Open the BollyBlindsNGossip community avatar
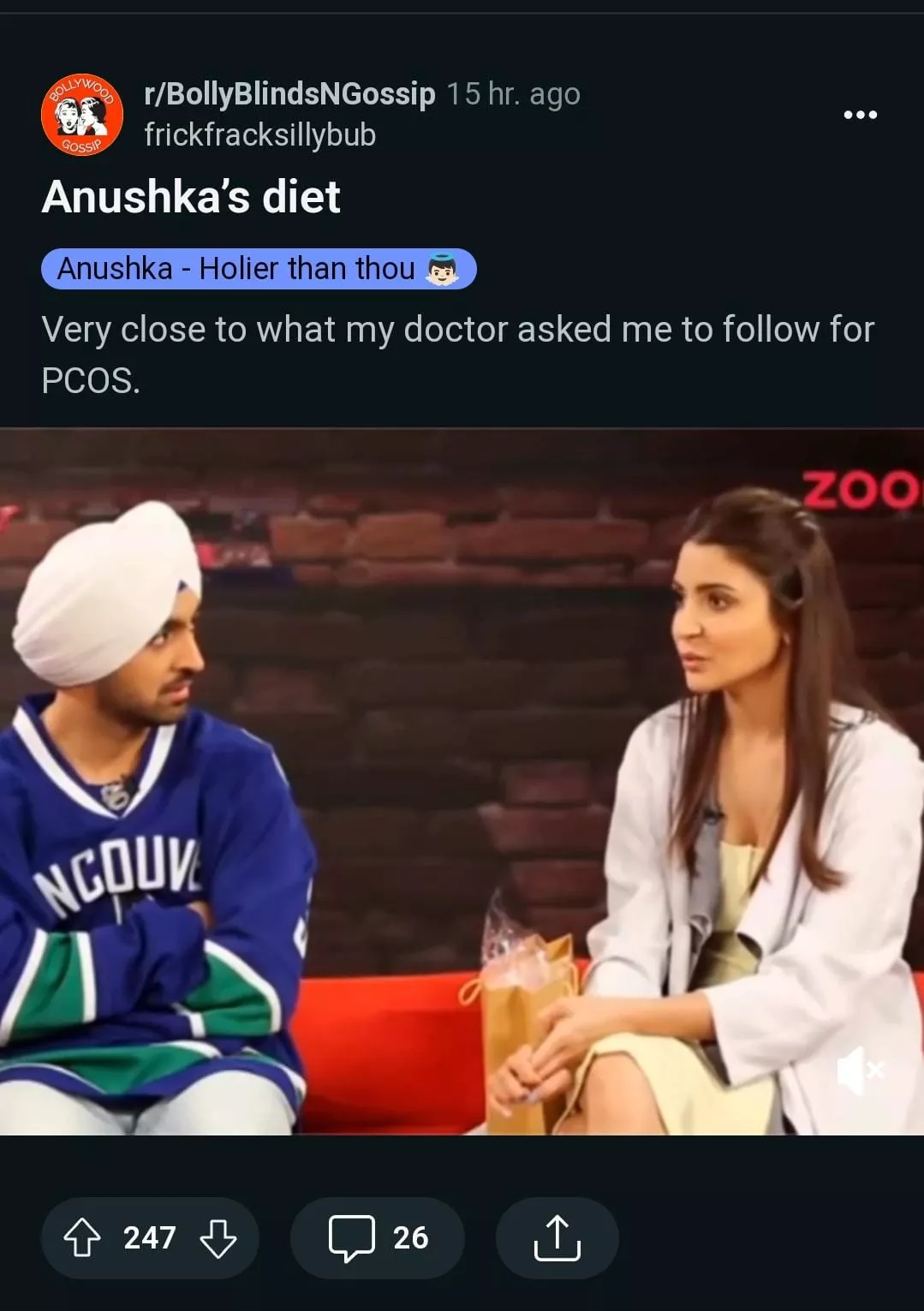This screenshot has width=924, height=1311. 82,115
